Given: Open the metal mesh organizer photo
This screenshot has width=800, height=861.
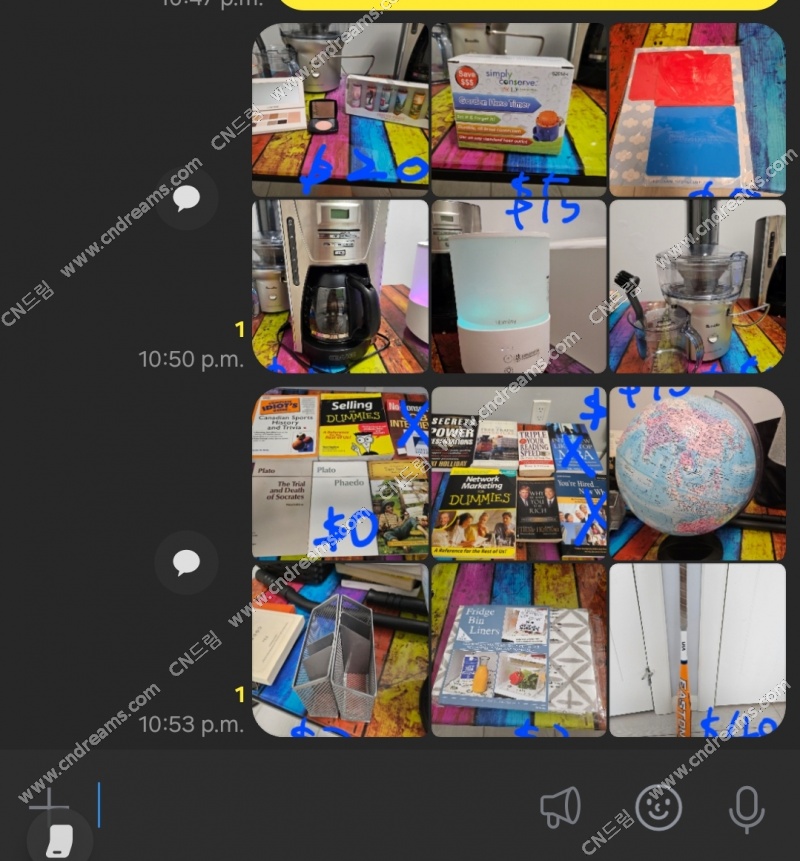Looking at the screenshot, I should click(340, 650).
